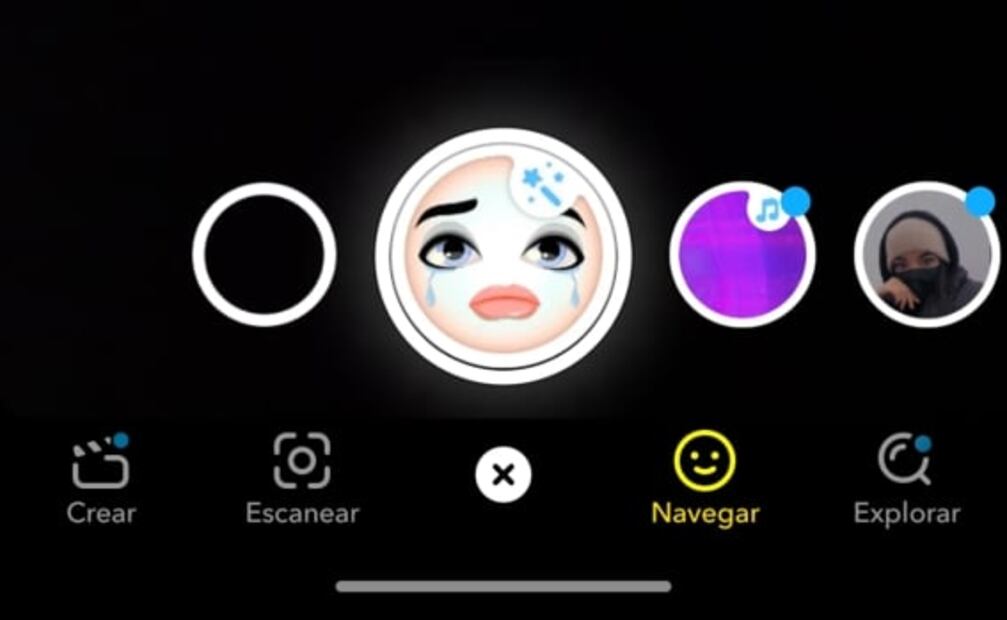Viewport: 1007px width, 620px height.
Task: Switch to Escanear
Action: point(302,480)
